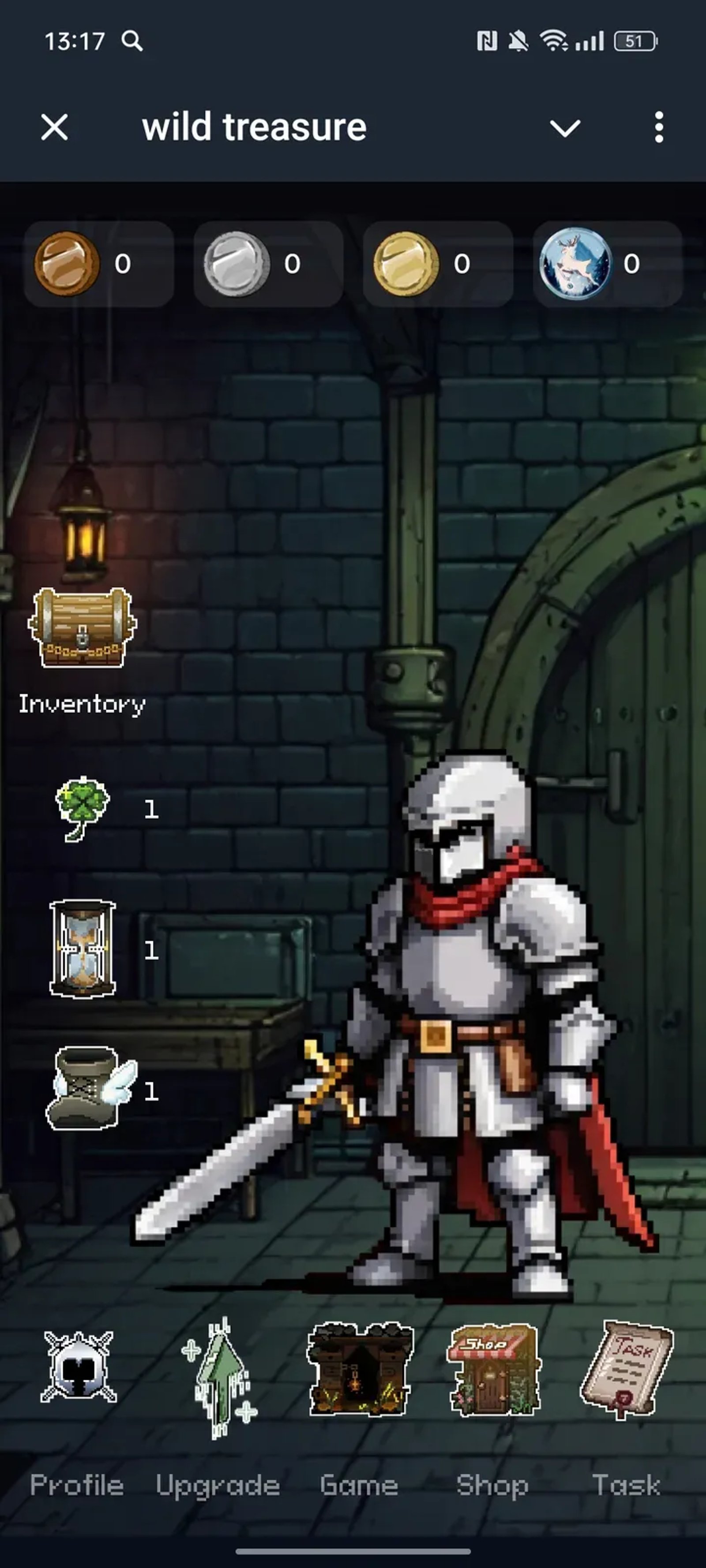Tap the deer token balance

(607, 264)
